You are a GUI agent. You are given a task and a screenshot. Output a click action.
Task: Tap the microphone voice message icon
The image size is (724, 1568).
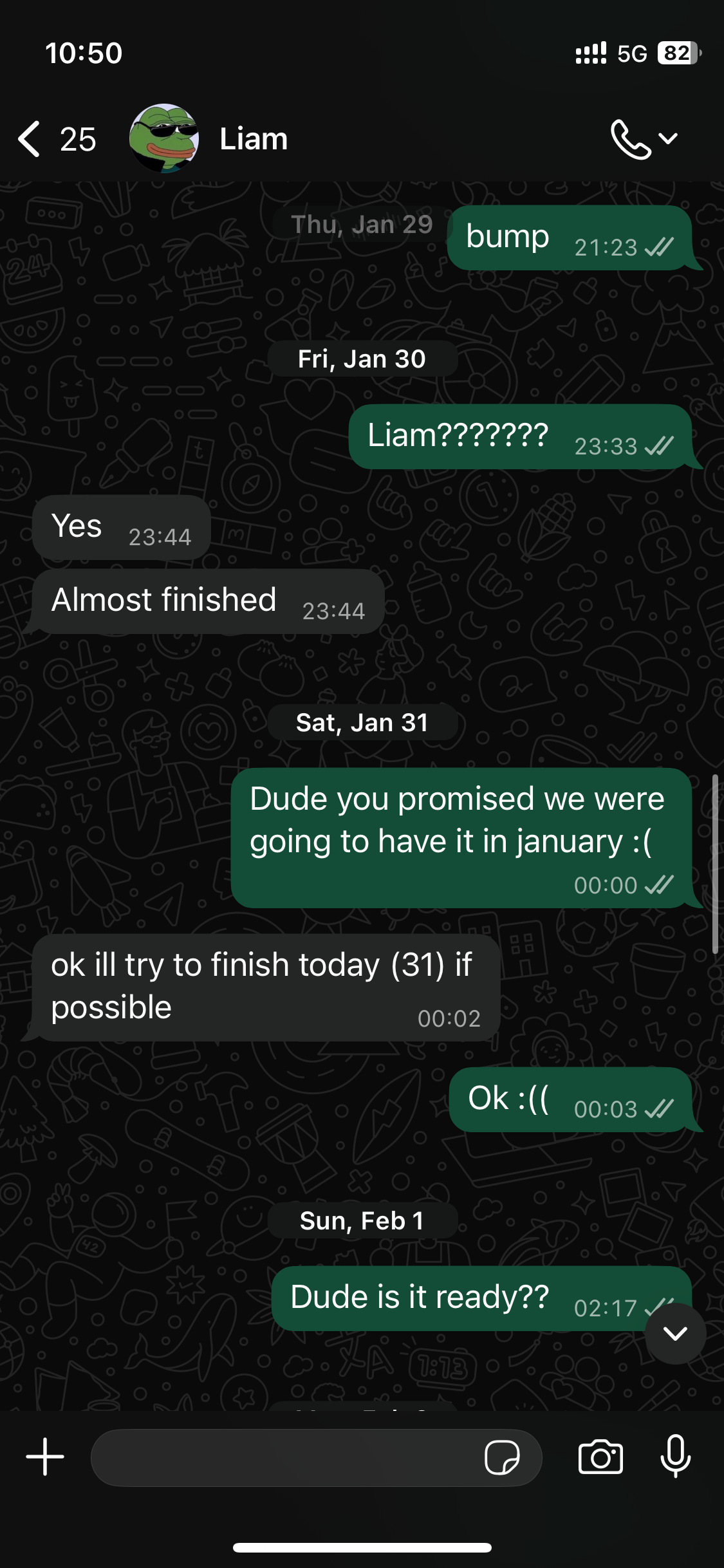tap(675, 1456)
